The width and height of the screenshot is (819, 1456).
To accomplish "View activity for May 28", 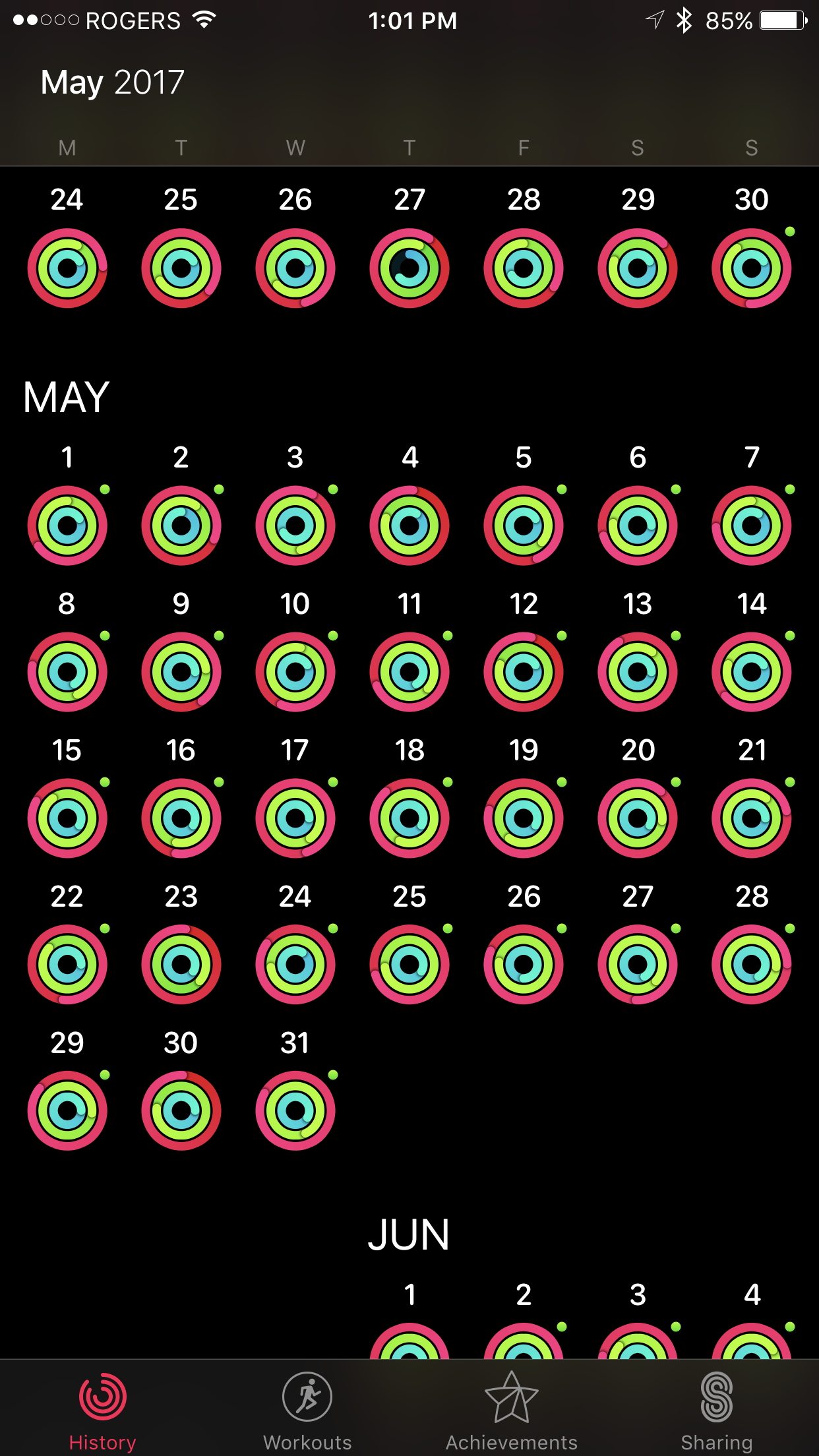I will coord(752,965).
